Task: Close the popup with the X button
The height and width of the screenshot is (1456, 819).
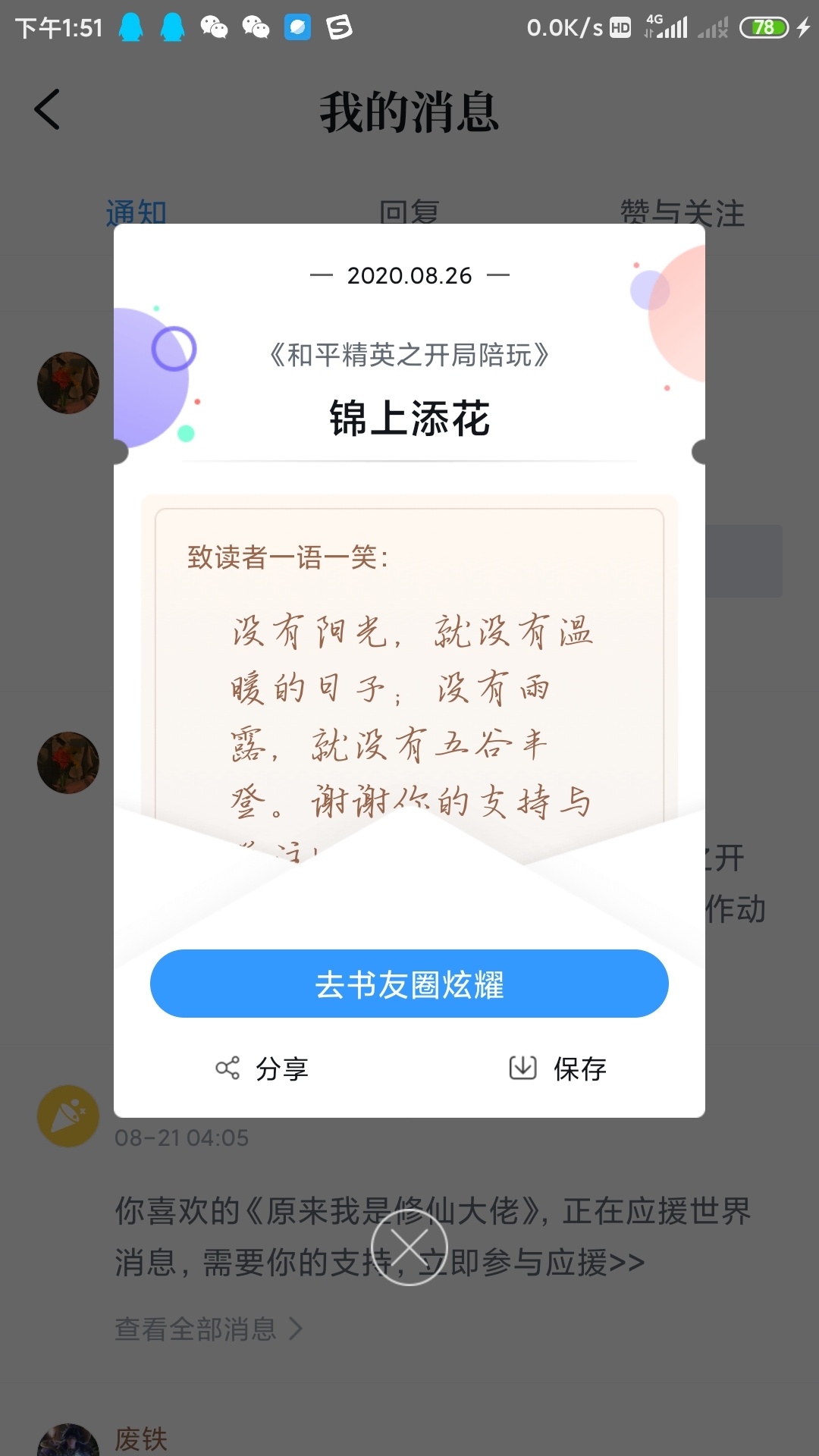Action: click(x=409, y=1247)
